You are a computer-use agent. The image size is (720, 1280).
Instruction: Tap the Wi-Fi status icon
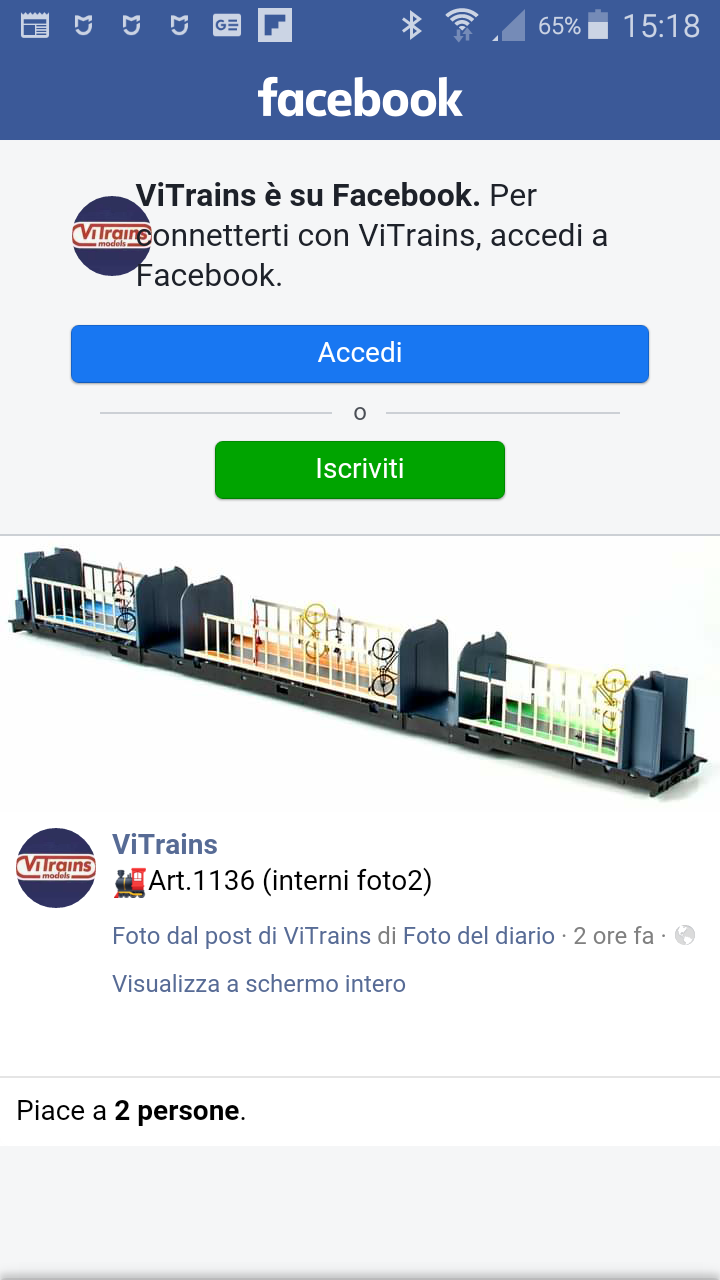point(462,23)
